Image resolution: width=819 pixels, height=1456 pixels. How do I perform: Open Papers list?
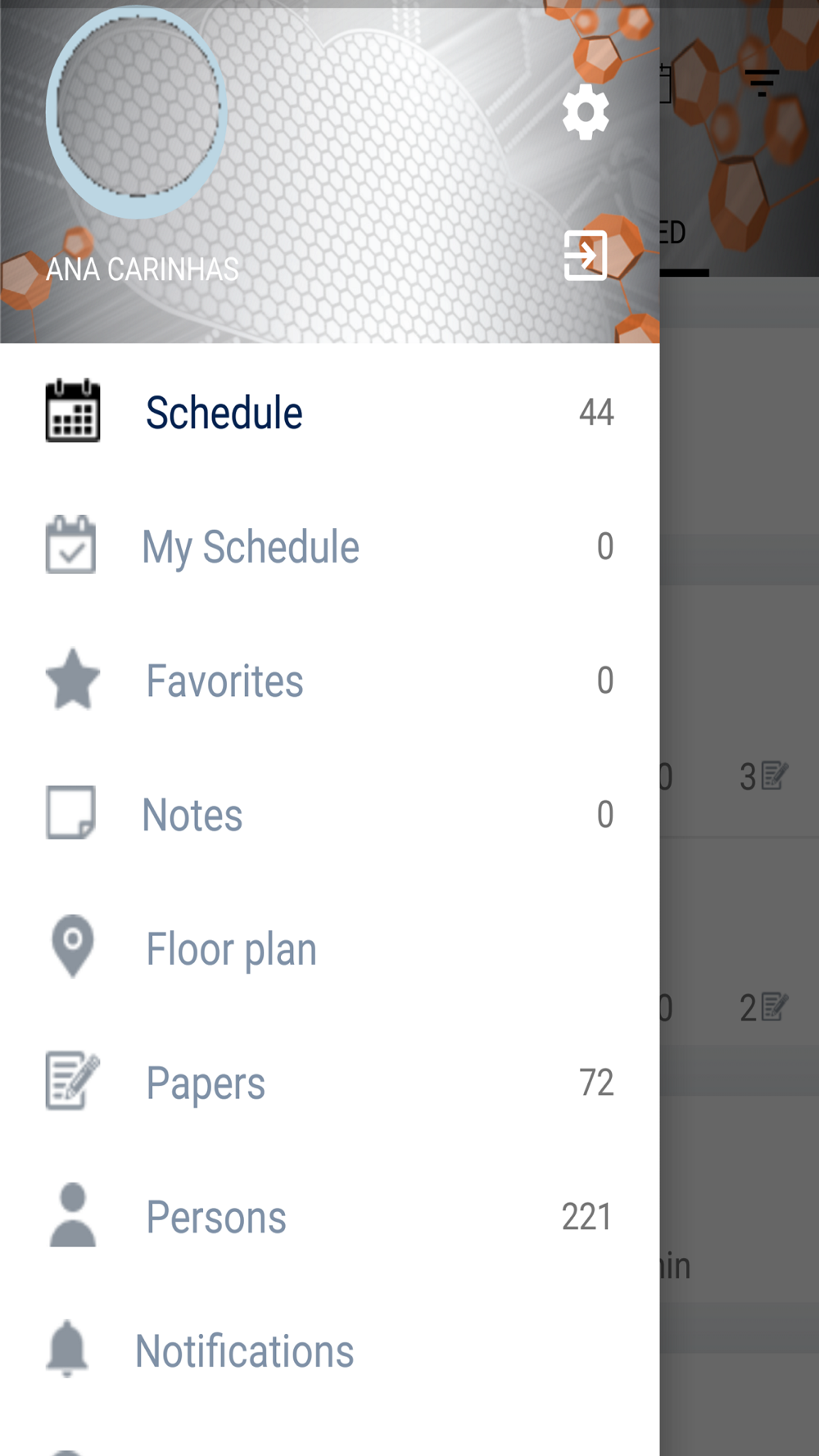[329, 1083]
